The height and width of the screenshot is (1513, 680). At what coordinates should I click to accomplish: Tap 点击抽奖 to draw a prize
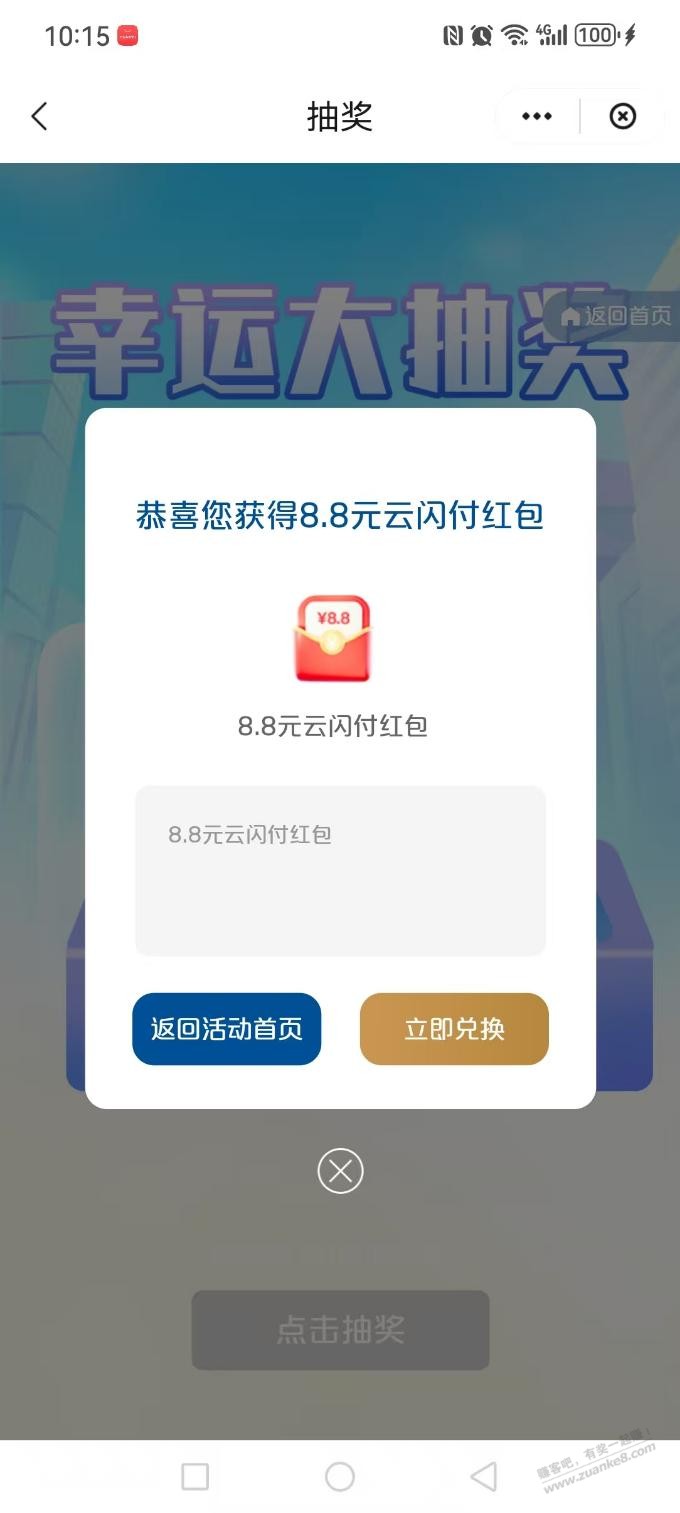(x=340, y=1330)
